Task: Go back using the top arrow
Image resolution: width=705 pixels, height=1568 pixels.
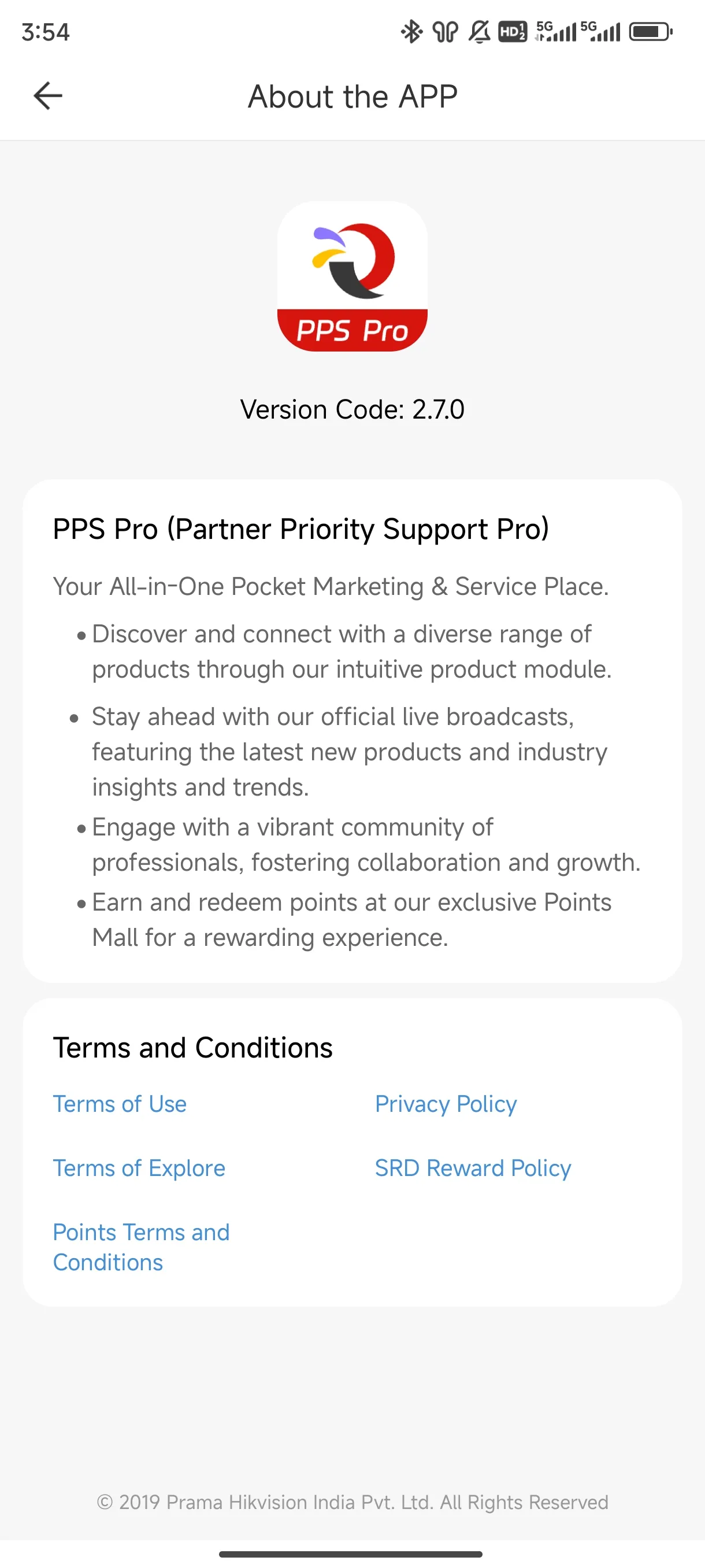Action: (x=48, y=96)
